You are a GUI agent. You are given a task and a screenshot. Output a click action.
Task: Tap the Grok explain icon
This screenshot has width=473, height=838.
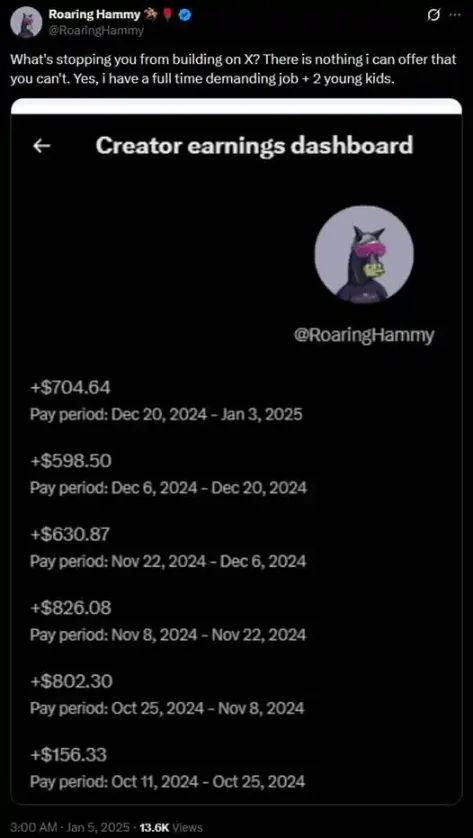coord(435,16)
